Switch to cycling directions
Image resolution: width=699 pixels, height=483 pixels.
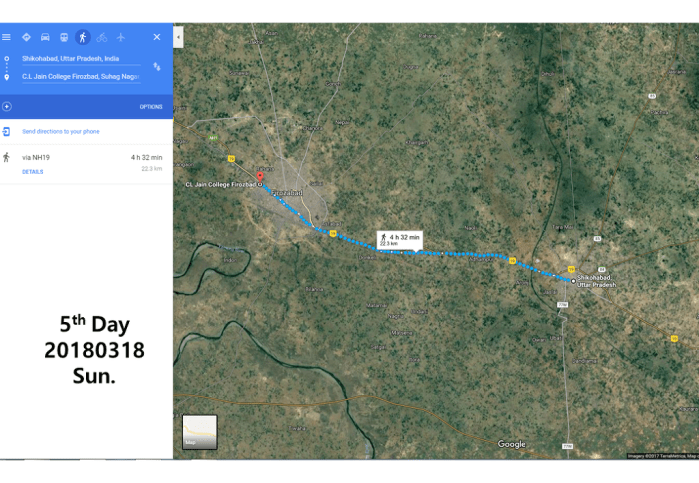(102, 37)
